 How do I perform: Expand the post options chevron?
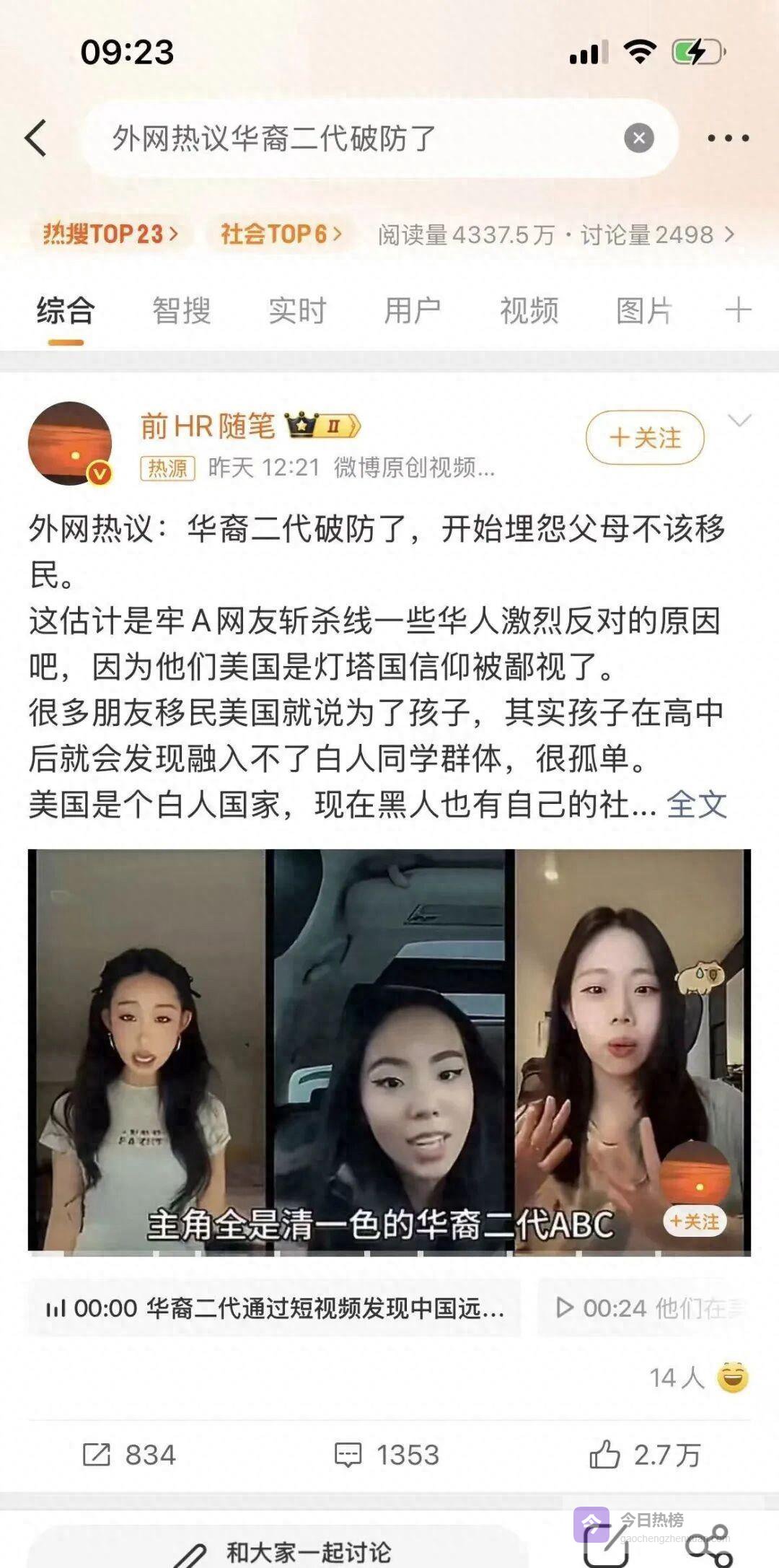tap(740, 421)
